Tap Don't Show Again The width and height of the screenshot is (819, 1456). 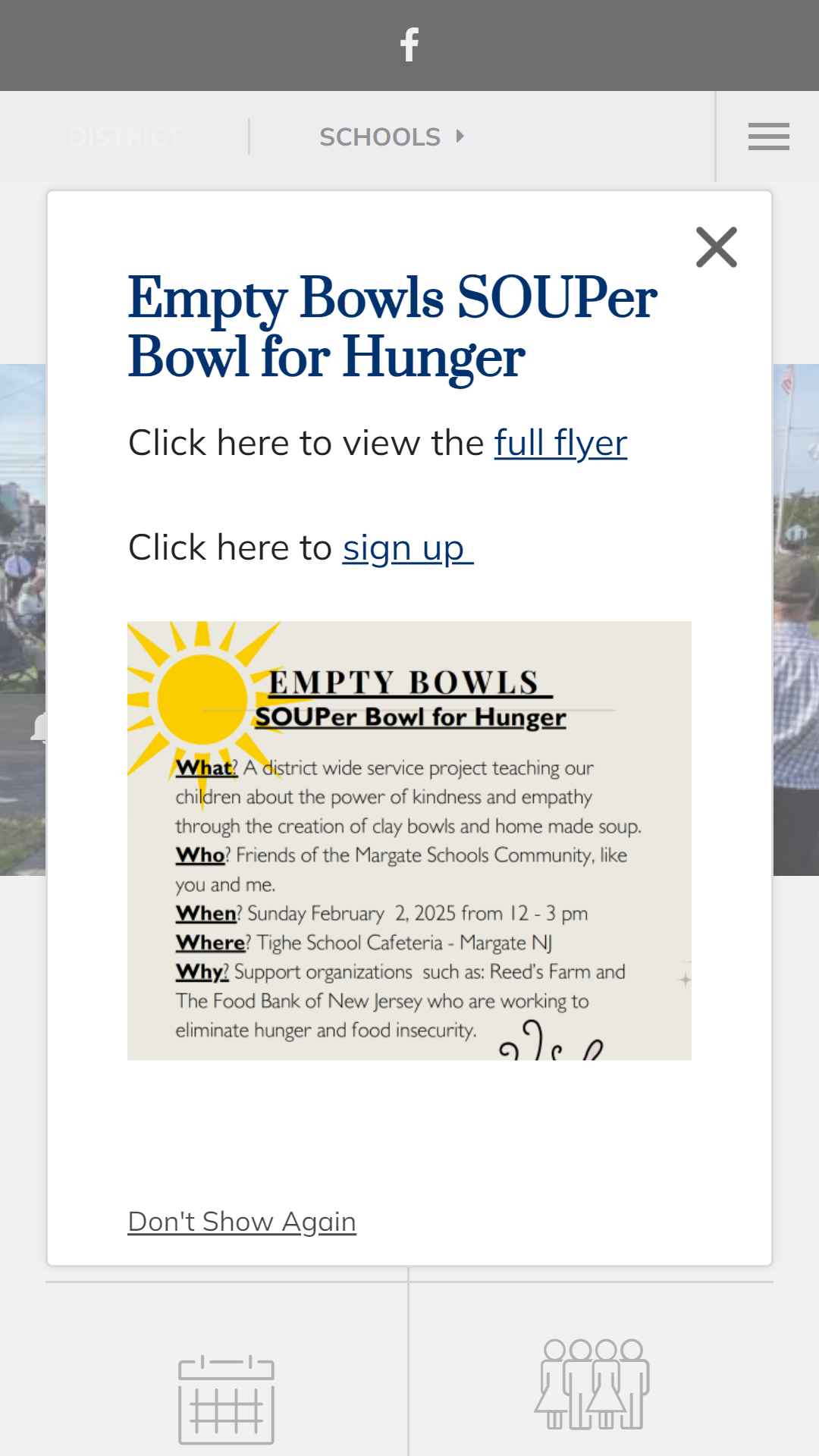(x=242, y=1222)
